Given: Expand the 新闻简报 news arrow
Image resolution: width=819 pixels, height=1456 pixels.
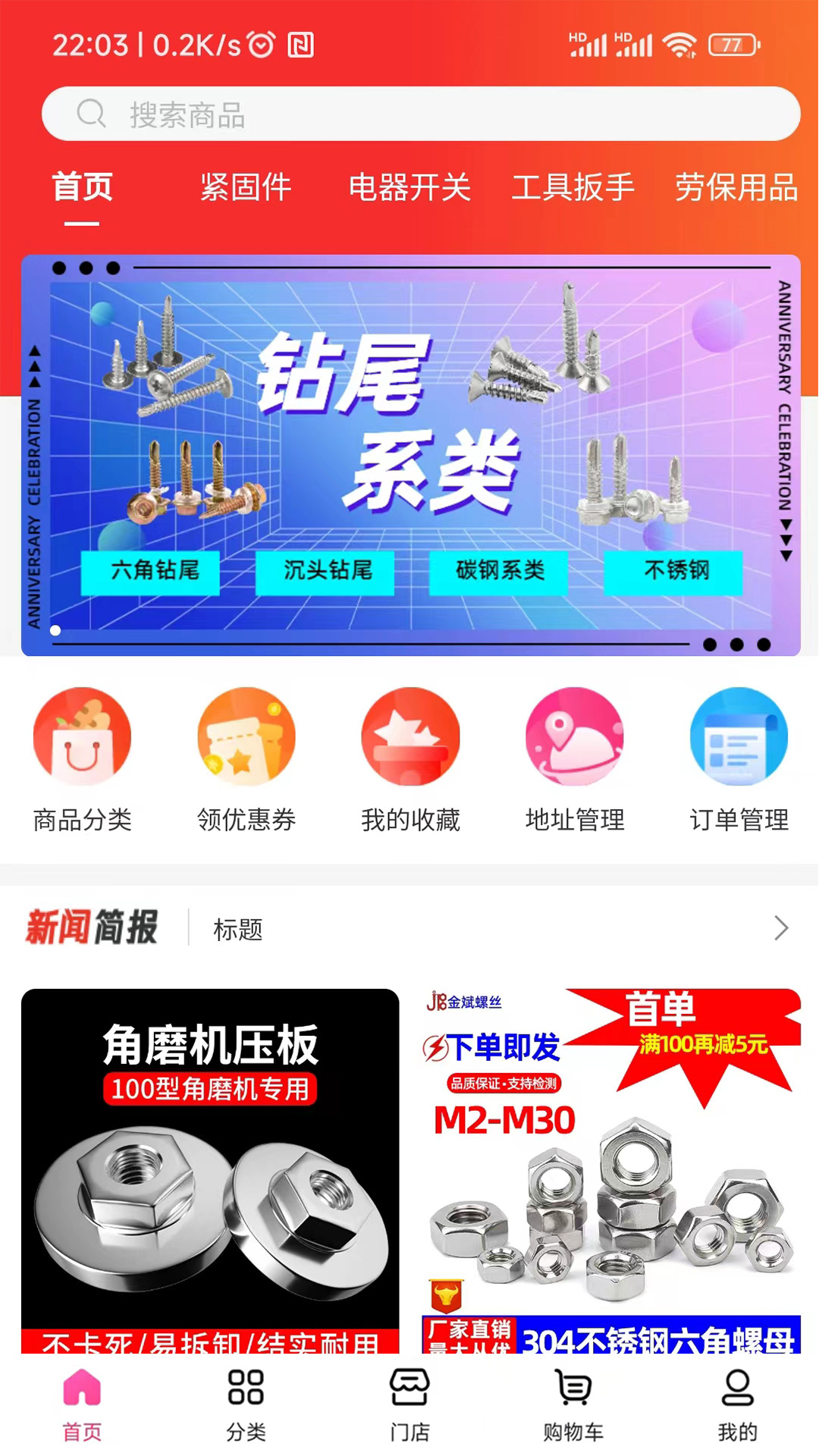Looking at the screenshot, I should coord(781,928).
